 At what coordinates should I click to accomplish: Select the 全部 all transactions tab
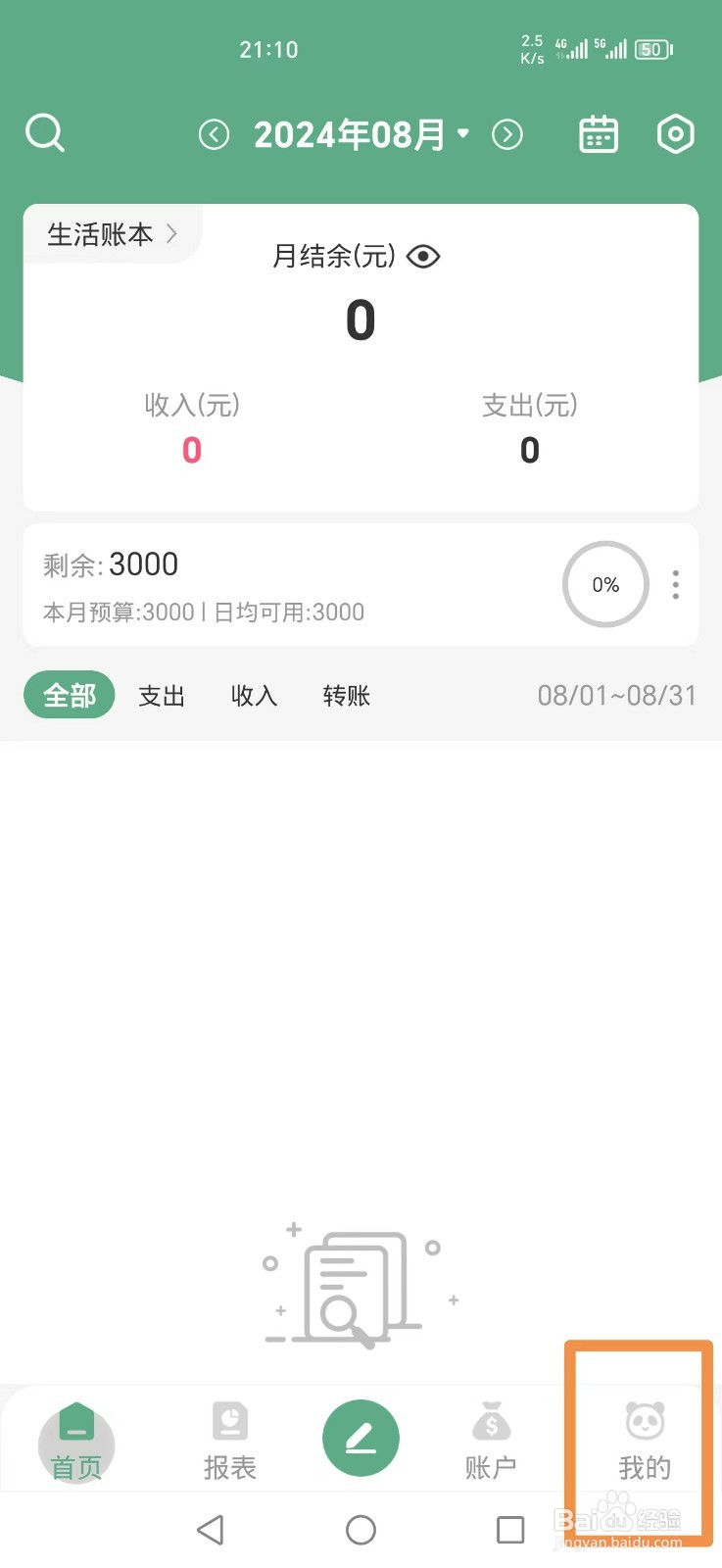69,695
